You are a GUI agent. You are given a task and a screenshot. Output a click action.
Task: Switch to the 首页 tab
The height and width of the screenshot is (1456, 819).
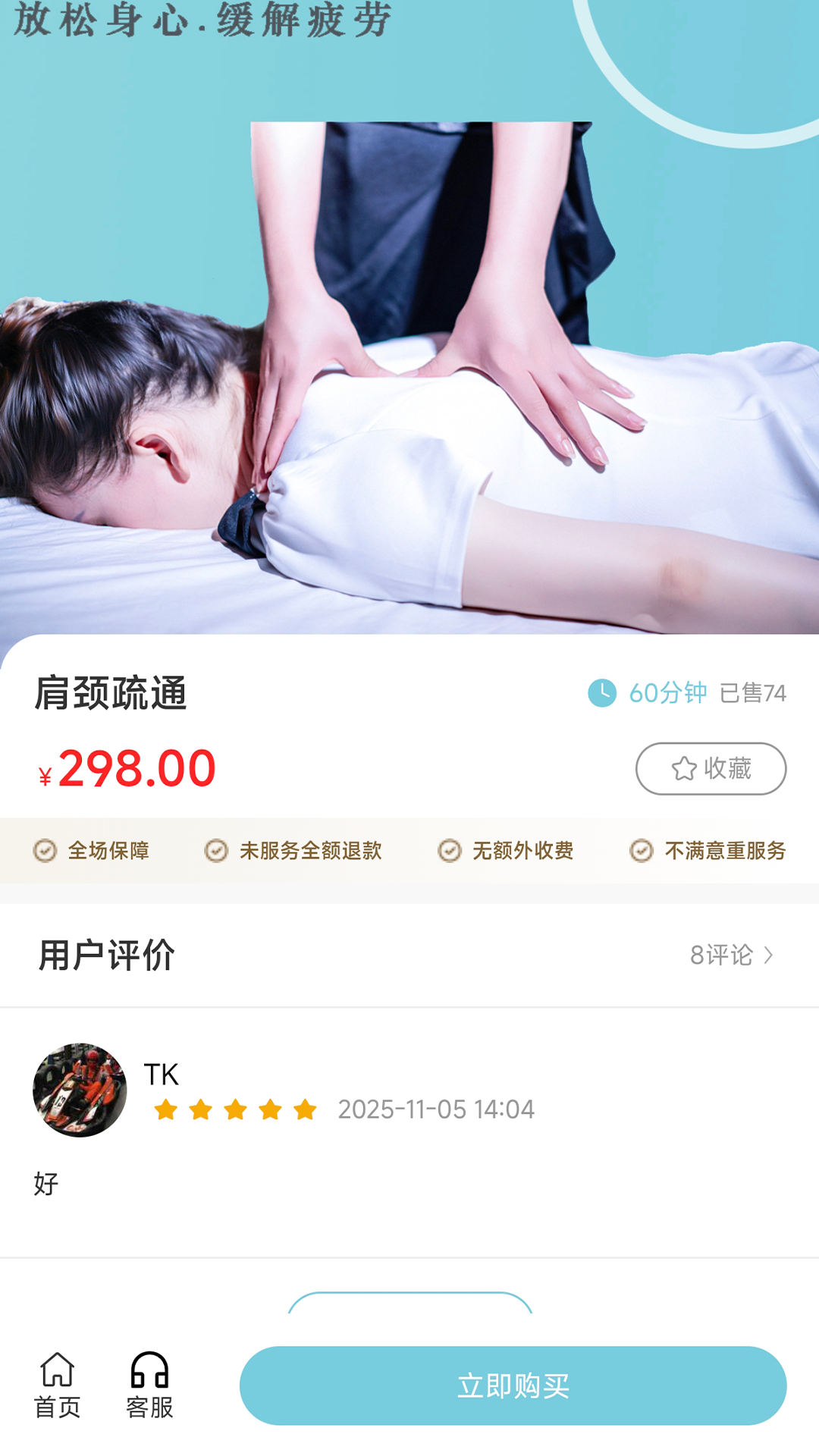pos(57,1388)
